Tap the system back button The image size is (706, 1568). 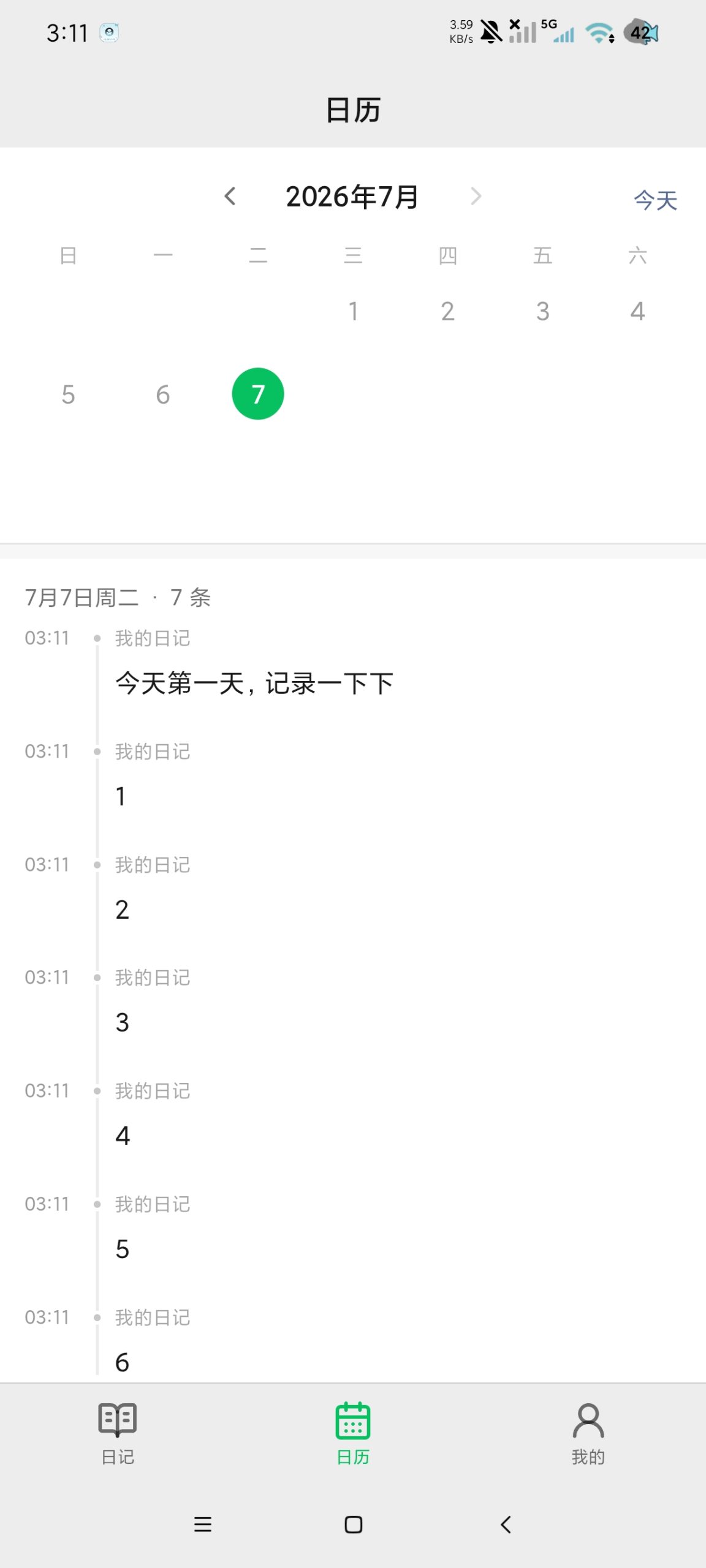[506, 1525]
